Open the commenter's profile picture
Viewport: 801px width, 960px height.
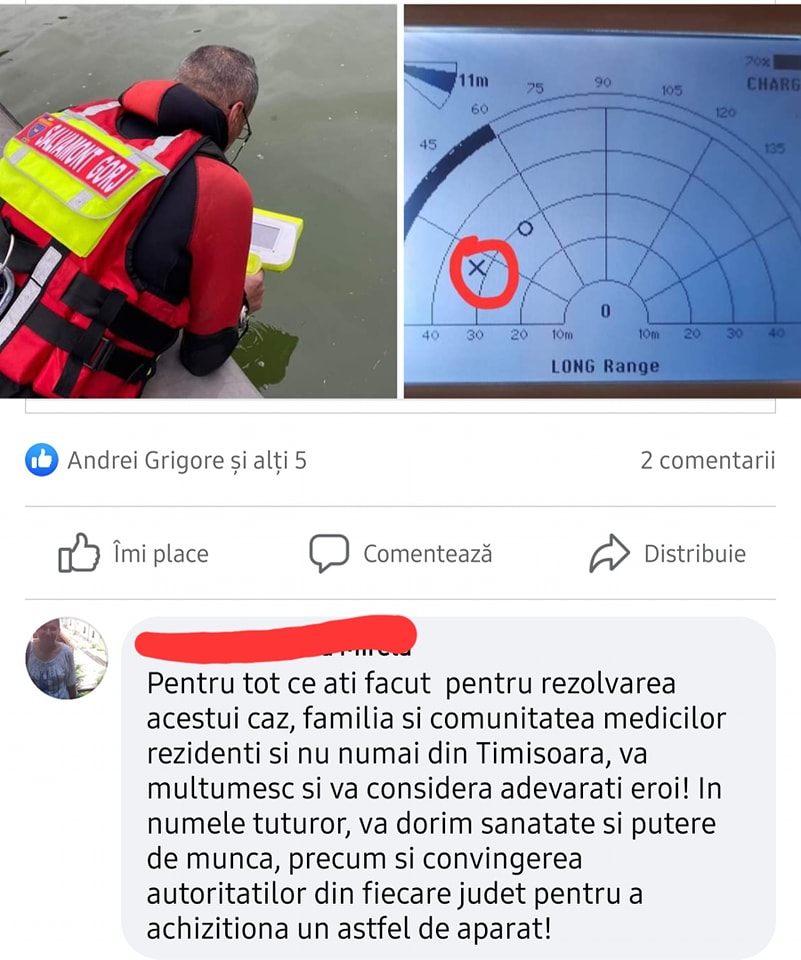[x=66, y=658]
